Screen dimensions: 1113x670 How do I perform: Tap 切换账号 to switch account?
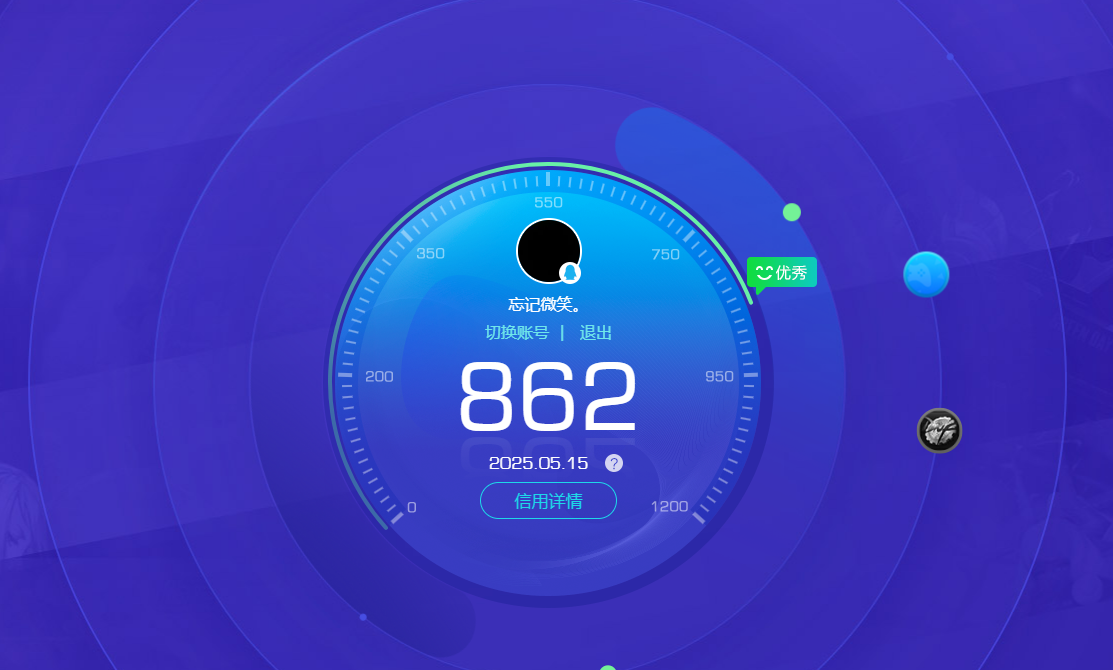pos(516,333)
